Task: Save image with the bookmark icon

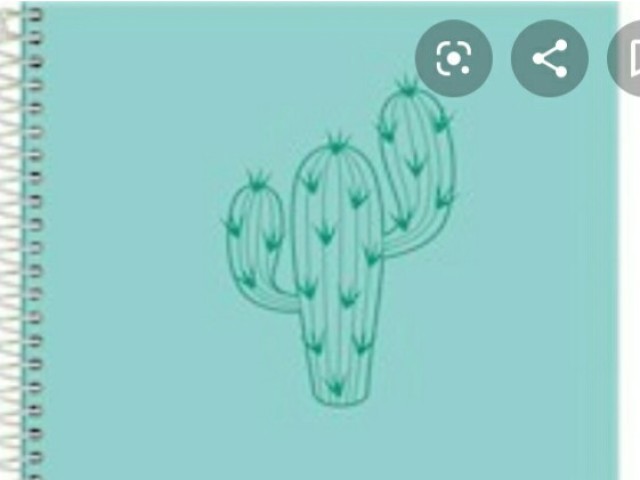Action: click(x=629, y=59)
